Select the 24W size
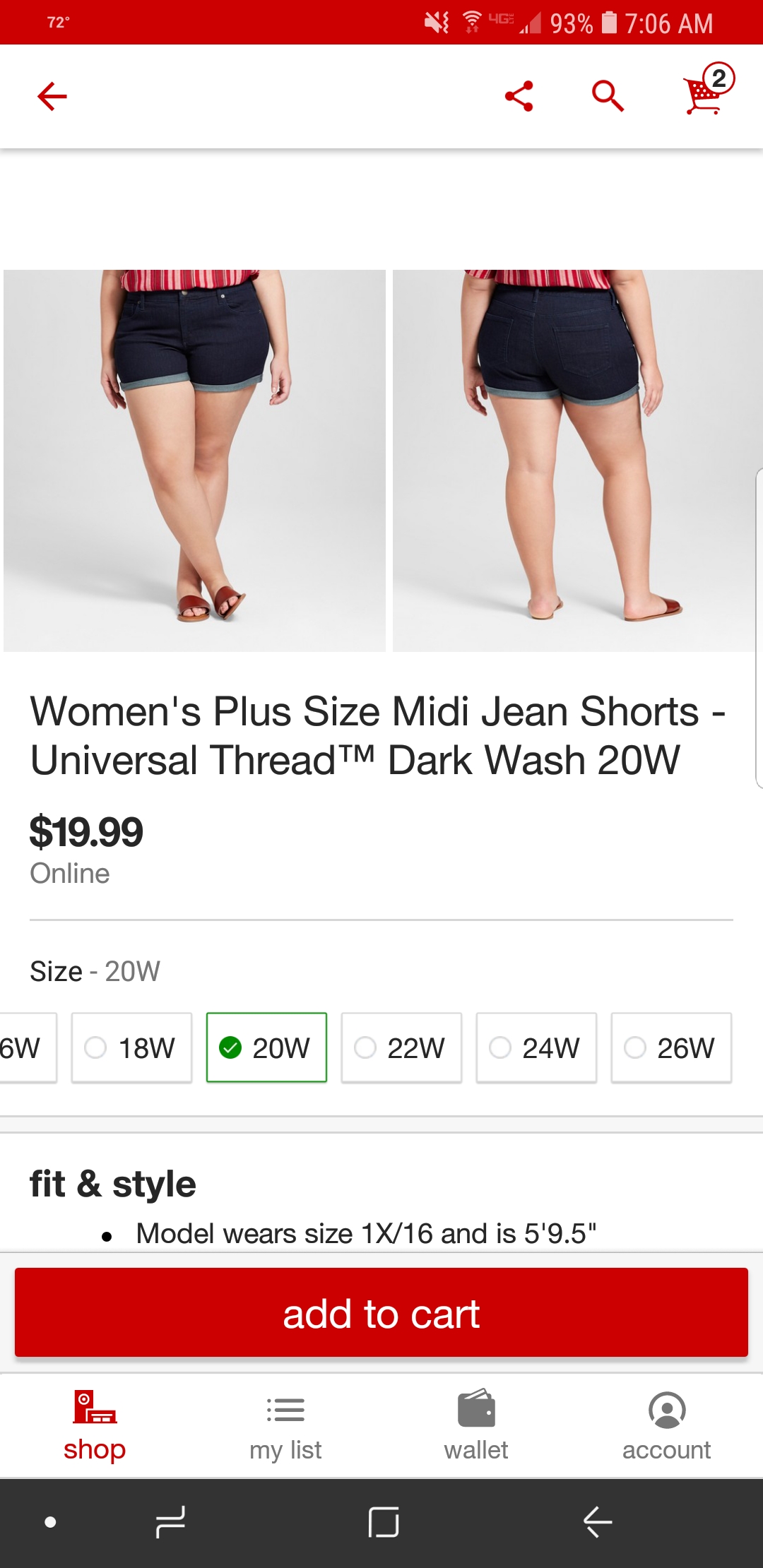The image size is (763, 1568). 536,1047
